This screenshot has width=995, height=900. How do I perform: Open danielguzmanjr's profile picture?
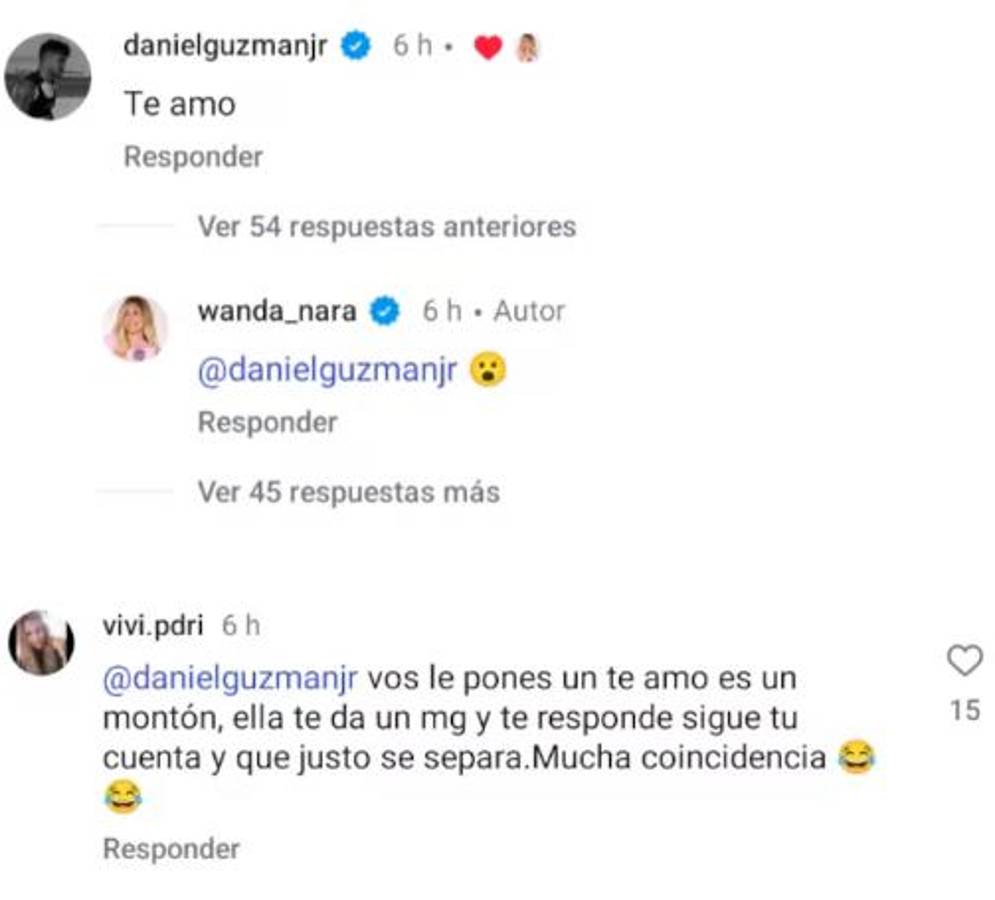coord(47,77)
